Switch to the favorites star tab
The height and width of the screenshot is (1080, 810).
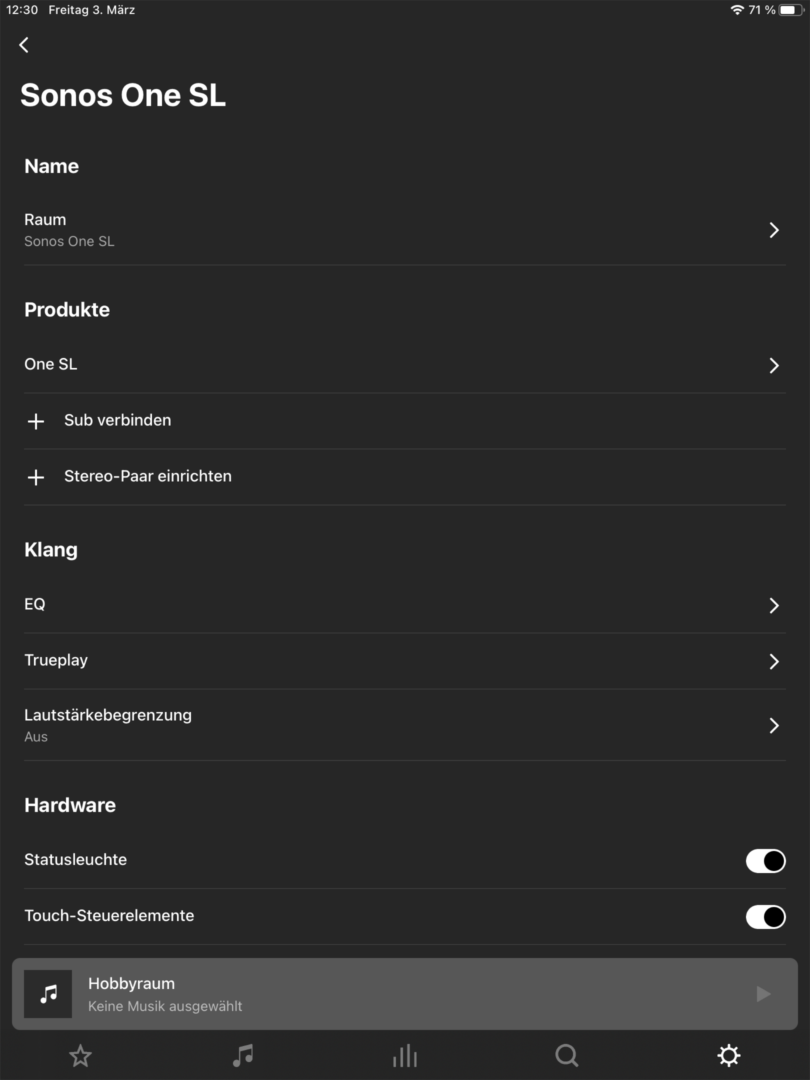(x=81, y=1056)
